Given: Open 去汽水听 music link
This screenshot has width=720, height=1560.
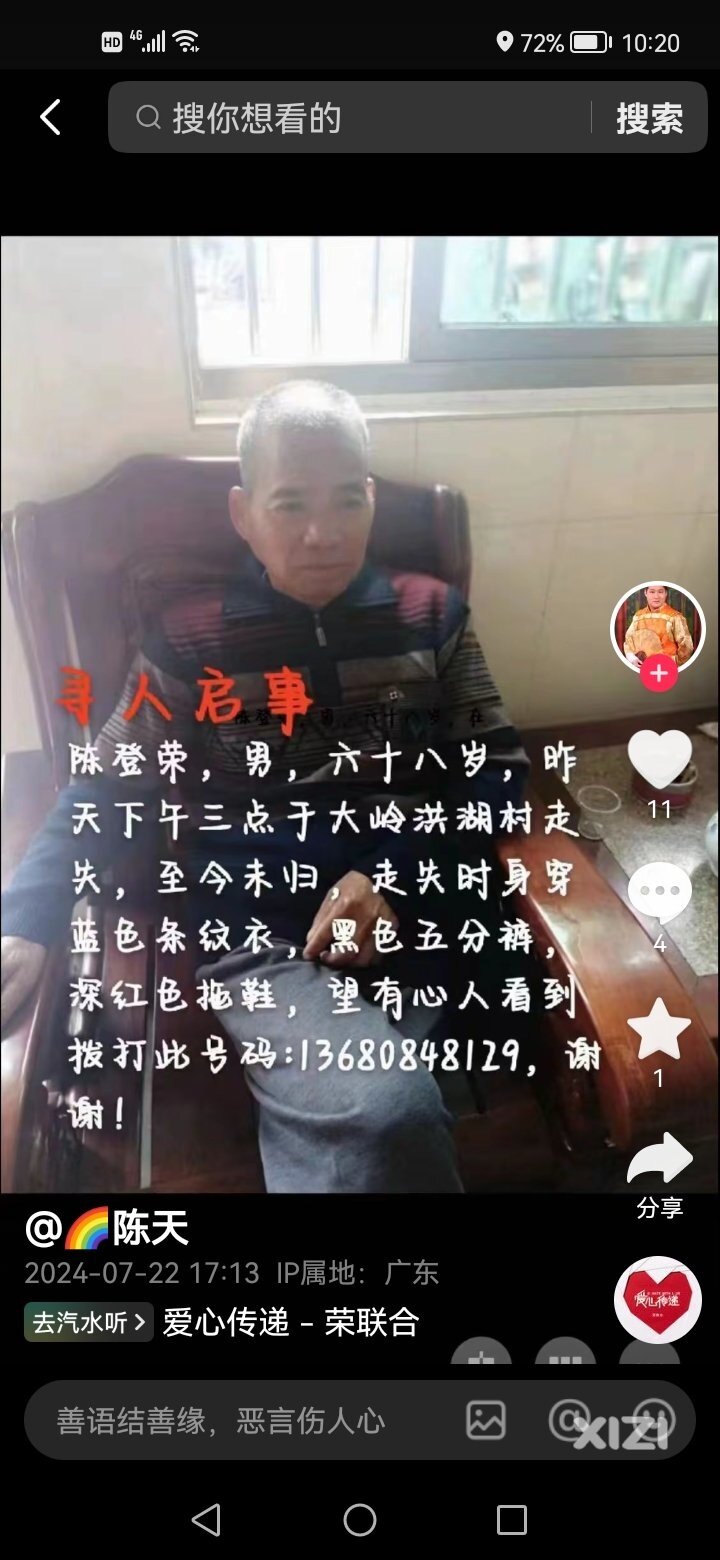Looking at the screenshot, I should tap(89, 1322).
